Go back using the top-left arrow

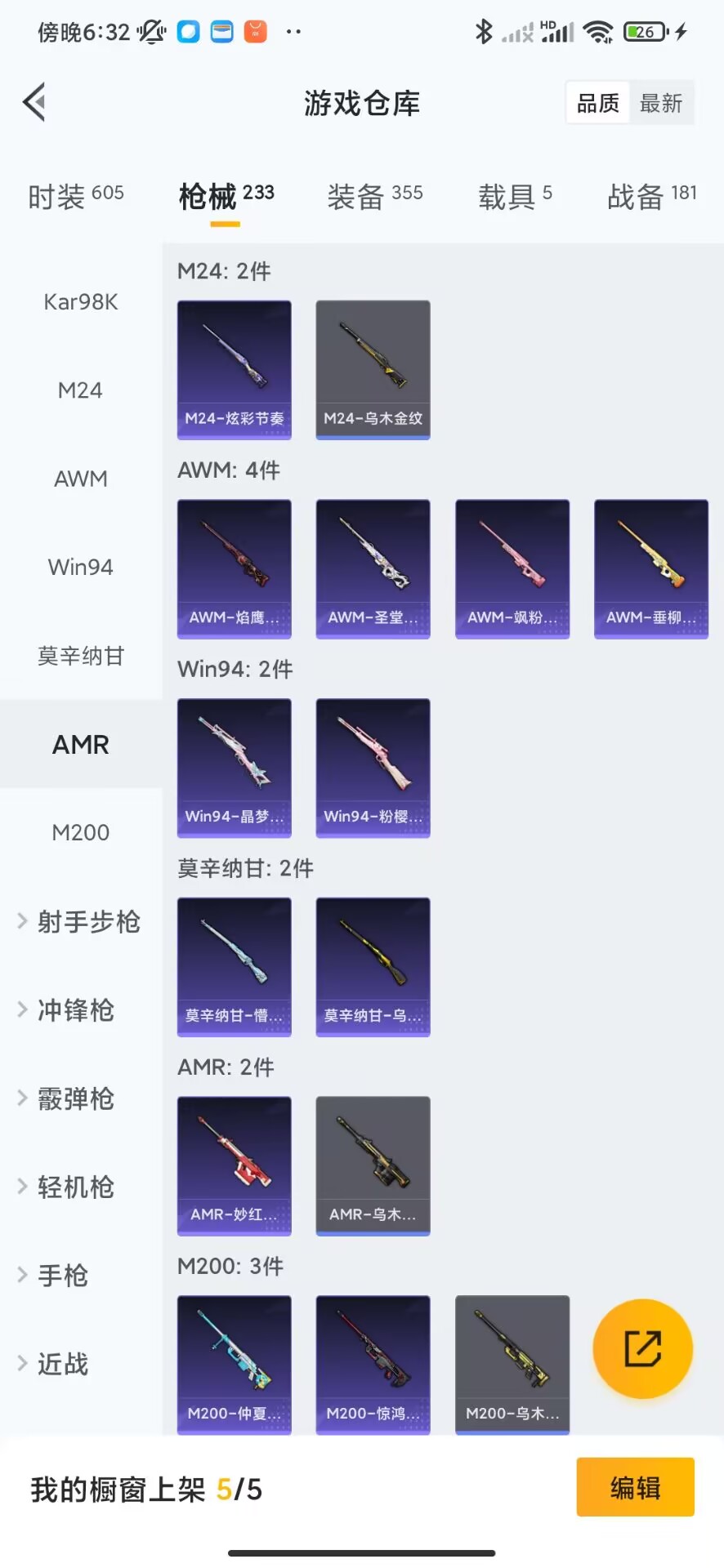click(x=34, y=103)
